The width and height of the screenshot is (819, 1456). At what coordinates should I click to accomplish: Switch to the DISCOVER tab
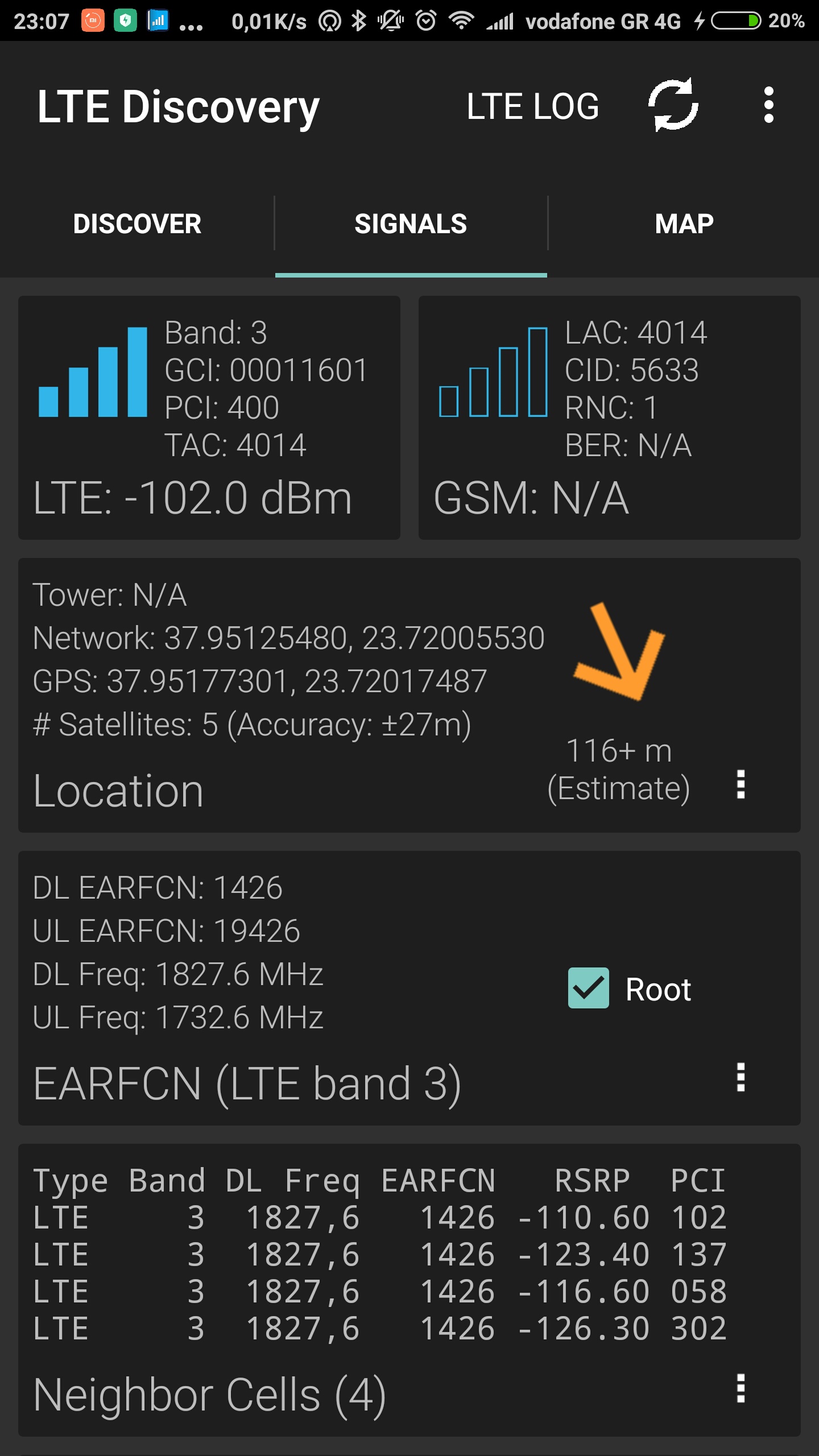click(137, 224)
